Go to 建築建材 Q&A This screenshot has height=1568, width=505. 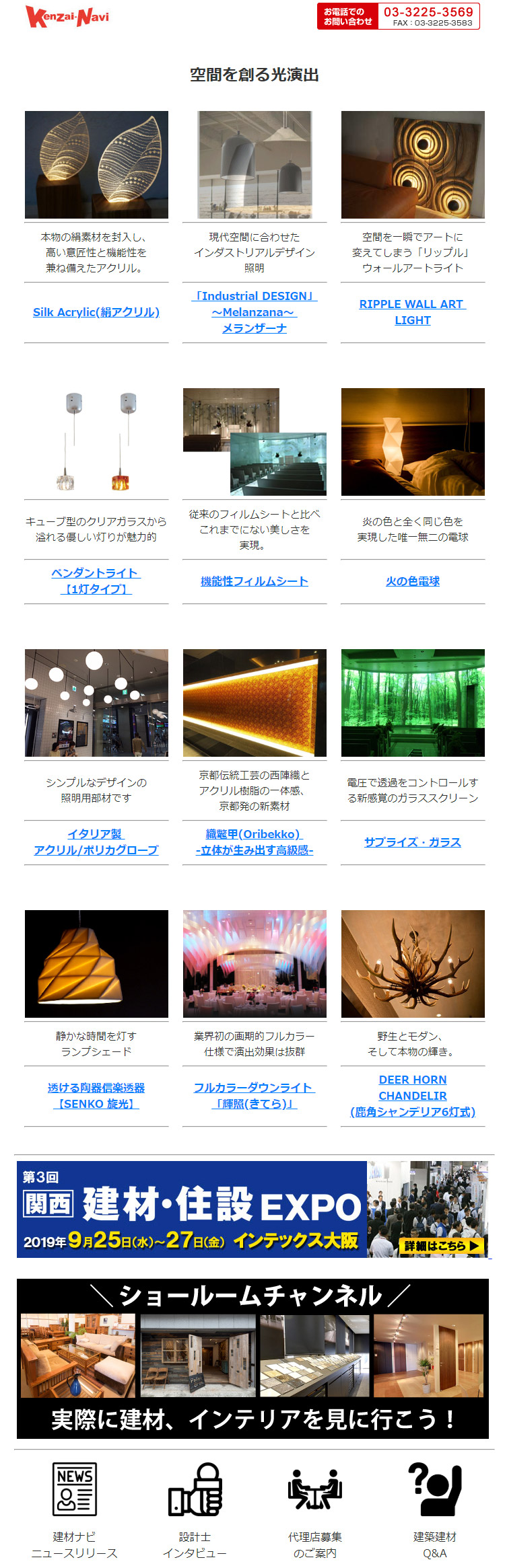point(435,1511)
